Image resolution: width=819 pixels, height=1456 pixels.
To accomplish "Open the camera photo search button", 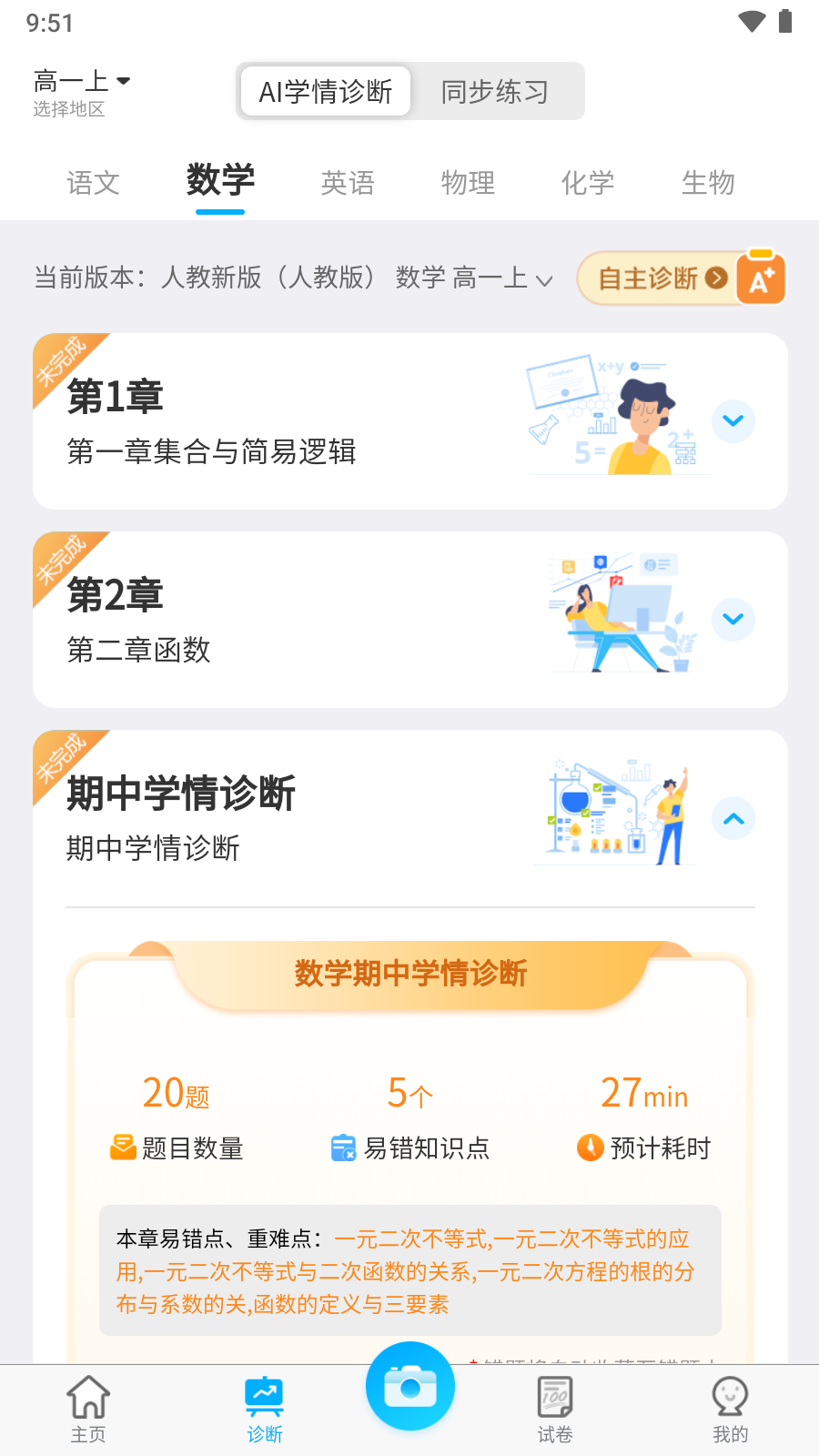I will [x=409, y=1385].
